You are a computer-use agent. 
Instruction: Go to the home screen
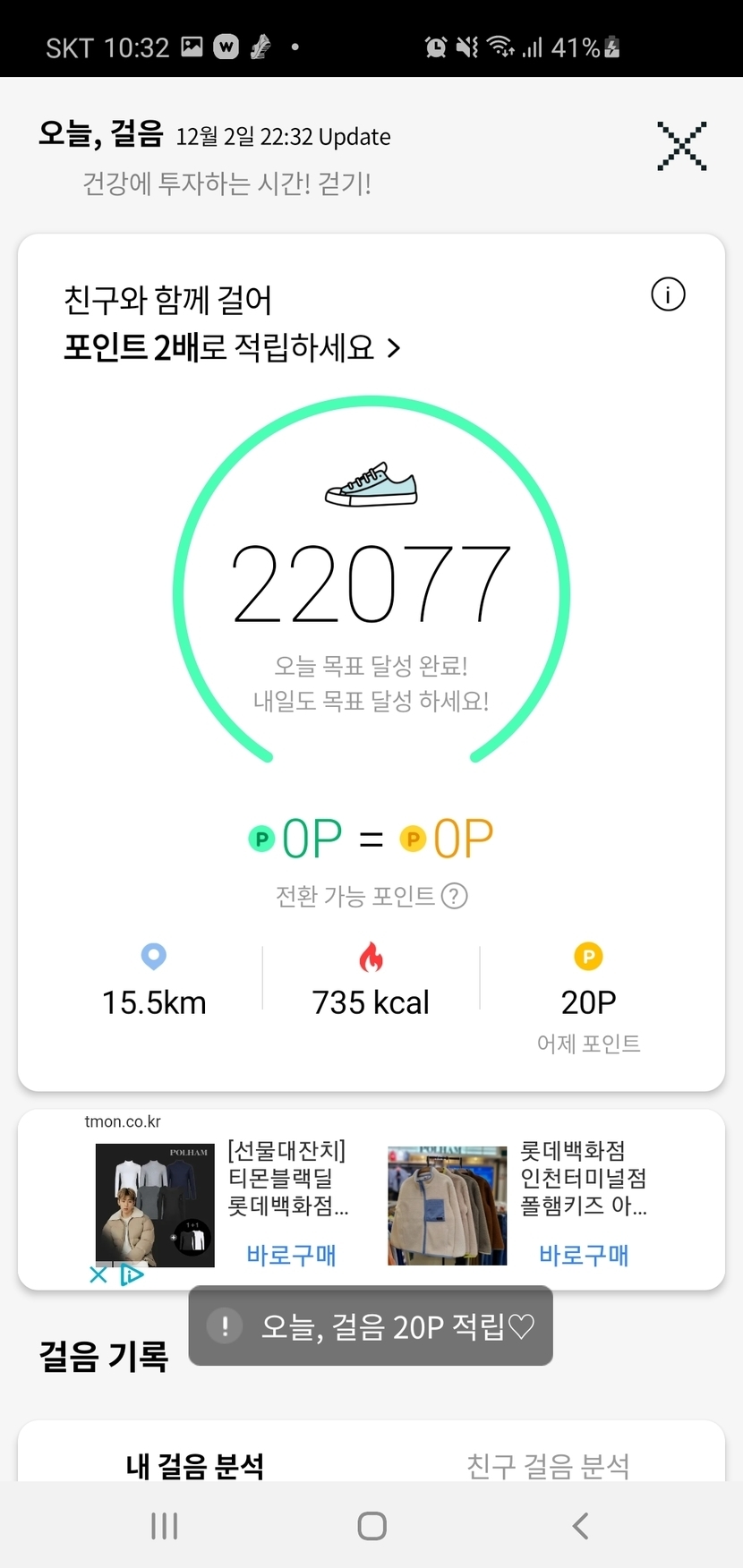click(x=371, y=1526)
